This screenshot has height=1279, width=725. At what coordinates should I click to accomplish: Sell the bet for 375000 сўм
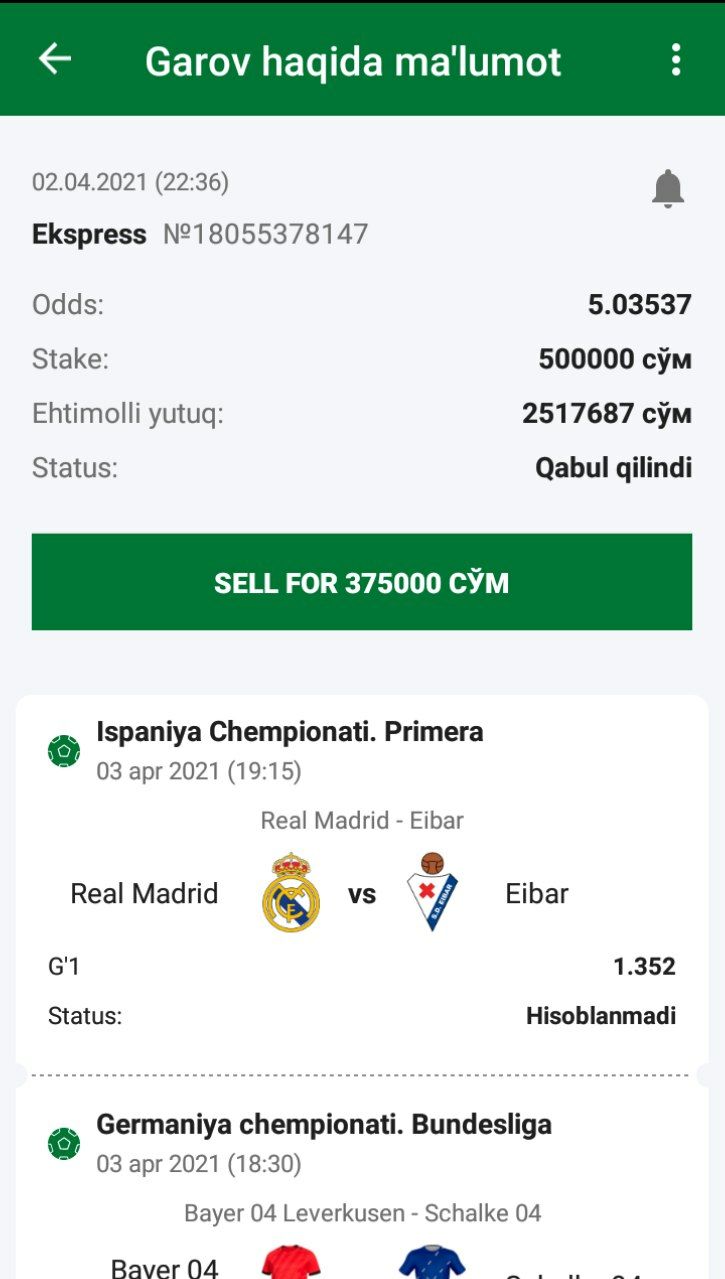click(x=362, y=582)
